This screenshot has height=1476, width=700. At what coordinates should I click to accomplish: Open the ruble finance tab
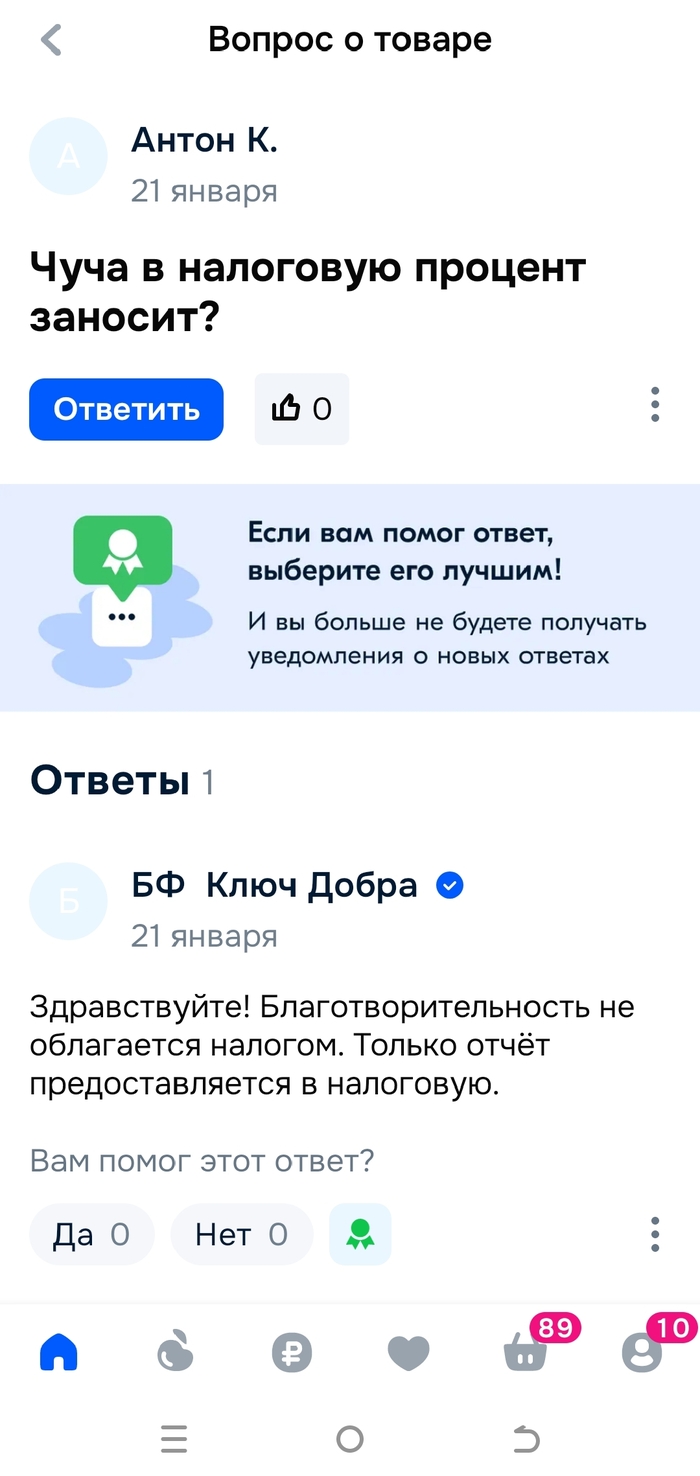[x=292, y=1354]
